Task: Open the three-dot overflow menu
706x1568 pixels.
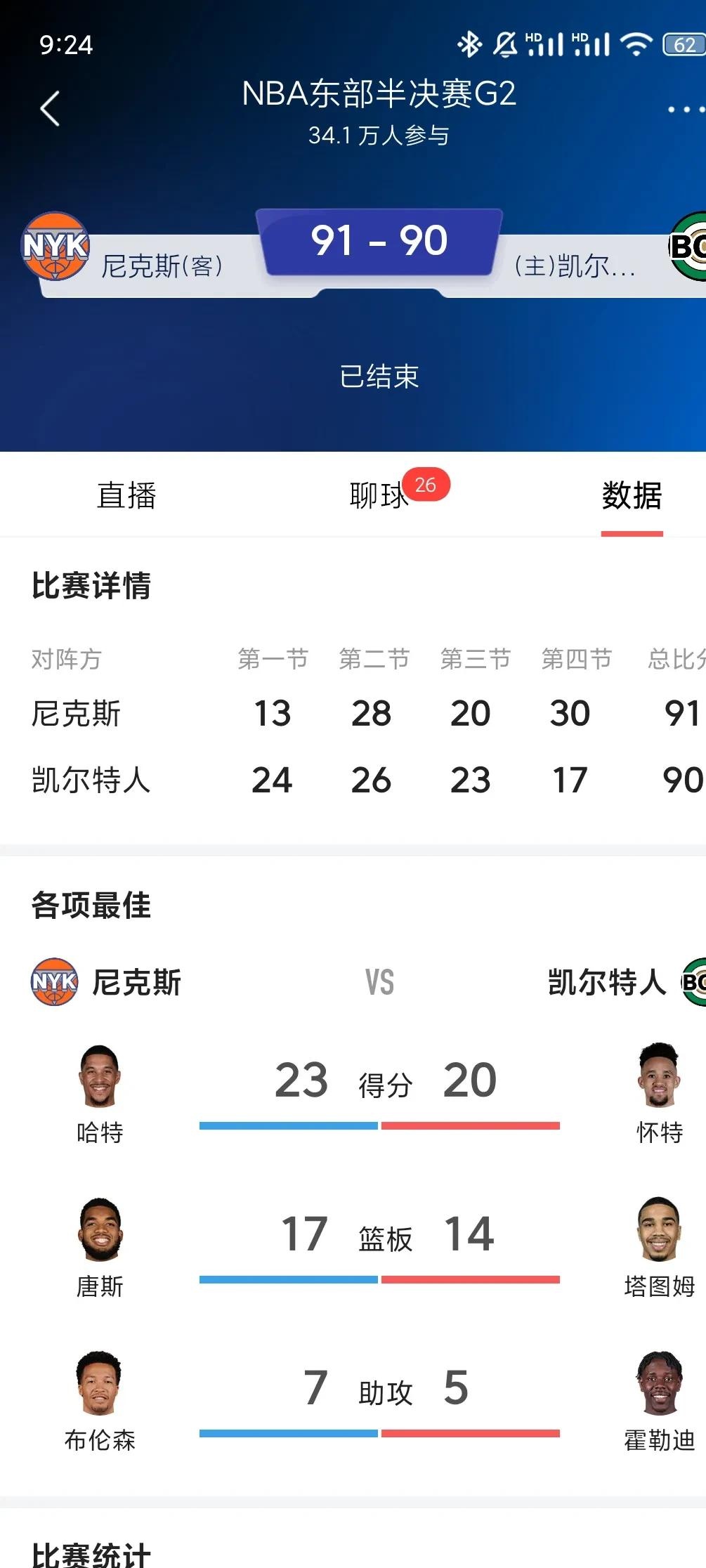Action: 685,110
